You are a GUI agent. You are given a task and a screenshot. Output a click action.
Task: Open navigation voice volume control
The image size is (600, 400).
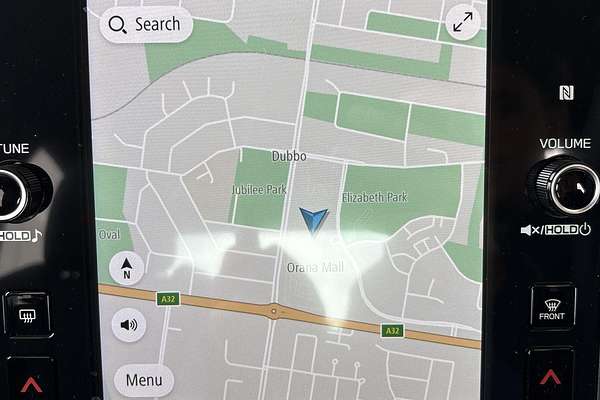128,324
